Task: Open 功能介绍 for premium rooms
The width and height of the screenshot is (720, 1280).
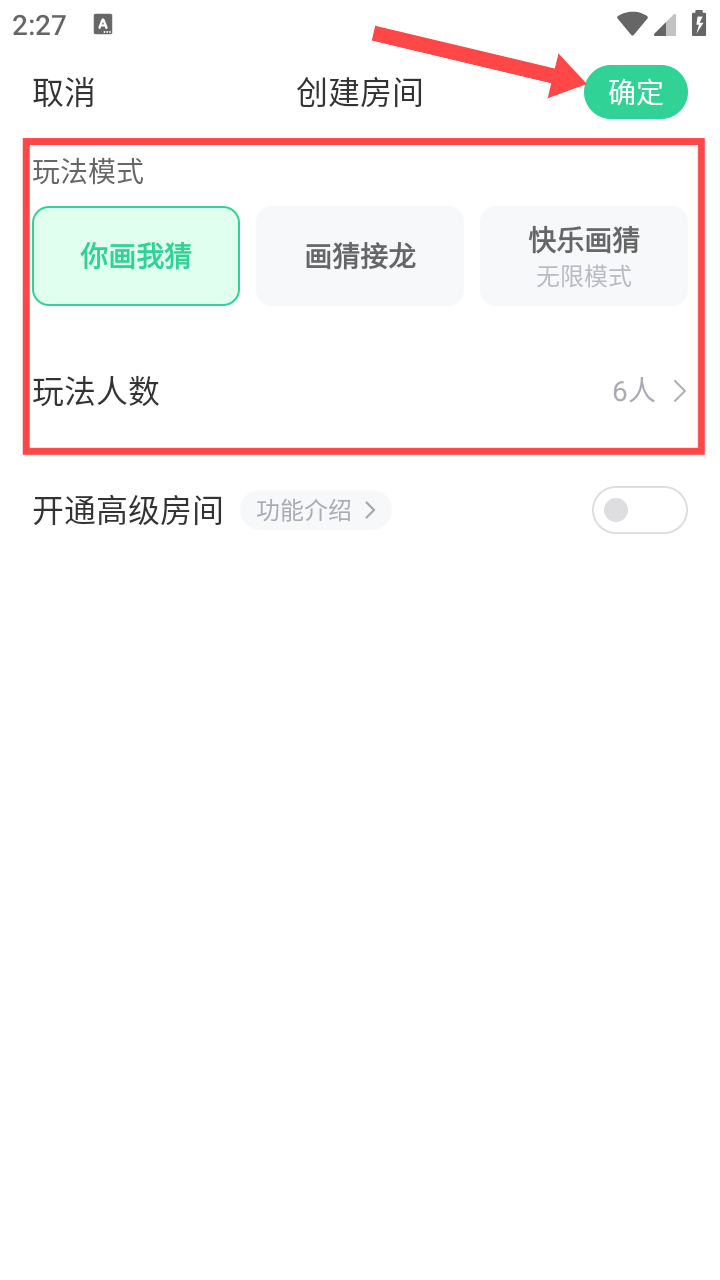Action: pyautogui.click(x=315, y=510)
